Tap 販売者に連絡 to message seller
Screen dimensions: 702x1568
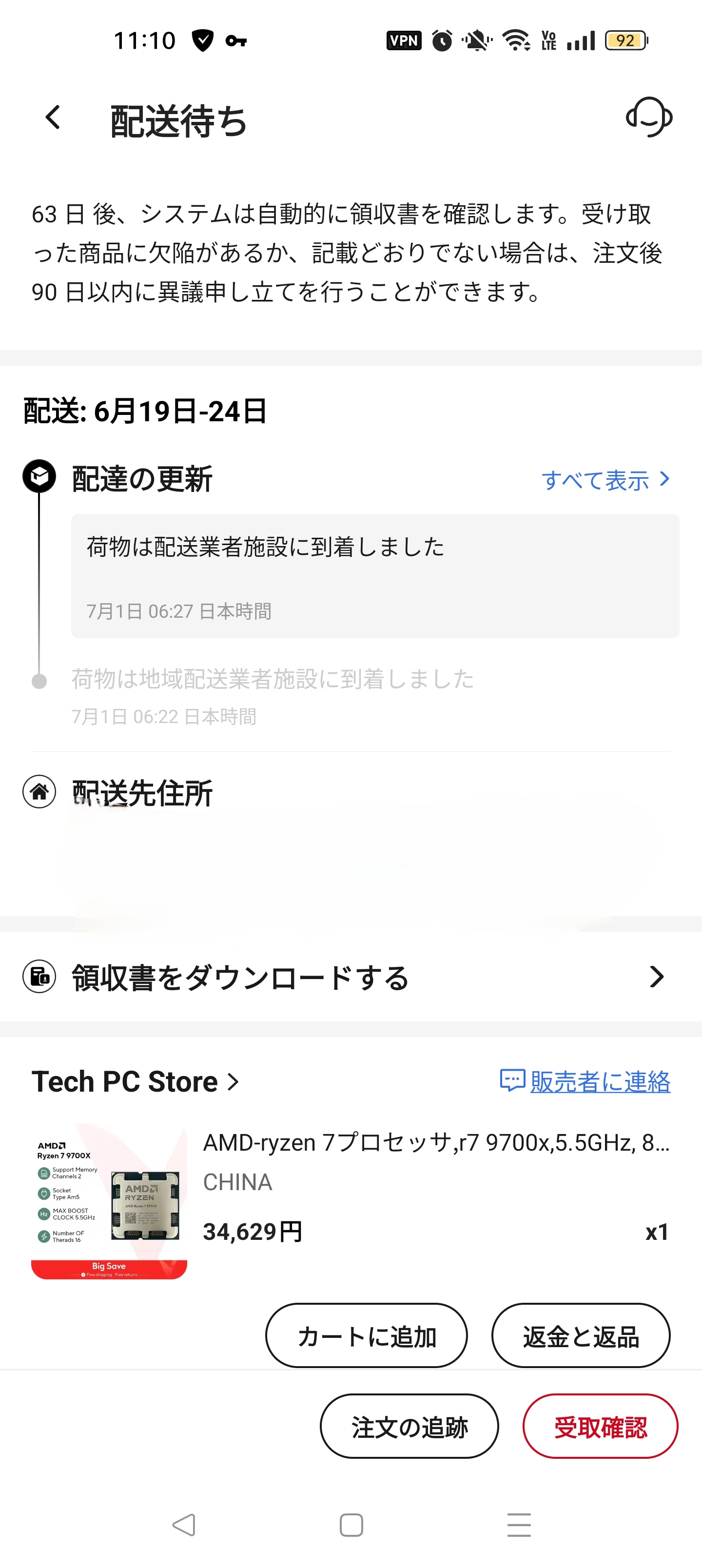click(x=585, y=1081)
